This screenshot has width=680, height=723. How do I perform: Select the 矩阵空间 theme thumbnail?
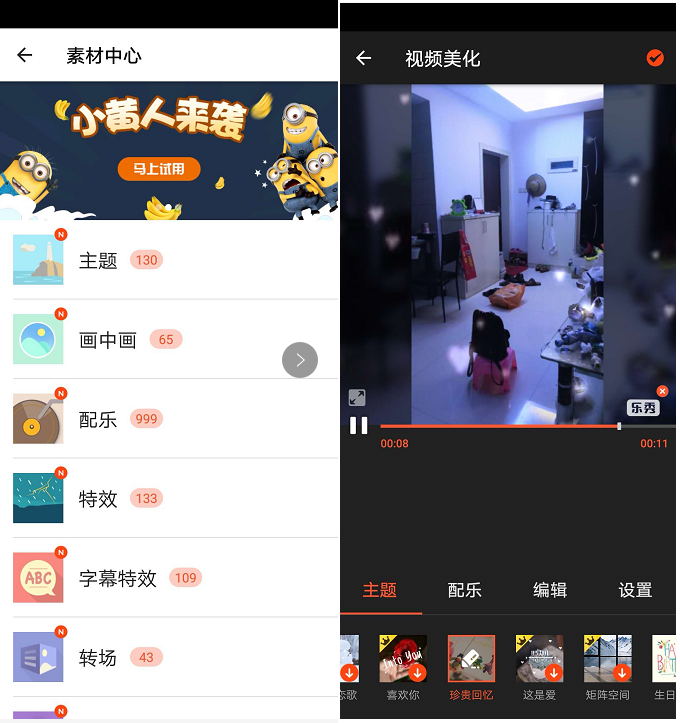tap(607, 659)
